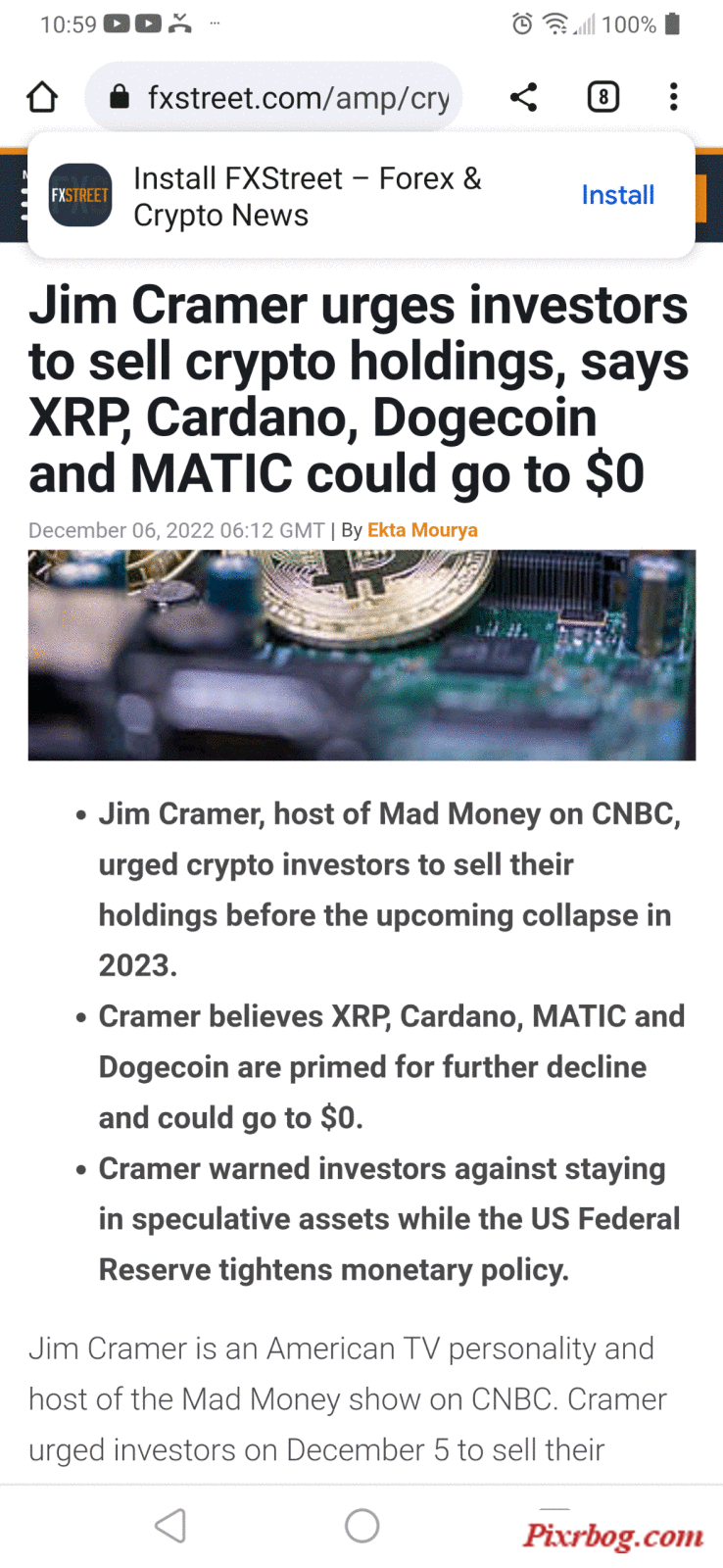Tap the system home button
Image resolution: width=723 pixels, height=1568 pixels.
(x=361, y=1525)
